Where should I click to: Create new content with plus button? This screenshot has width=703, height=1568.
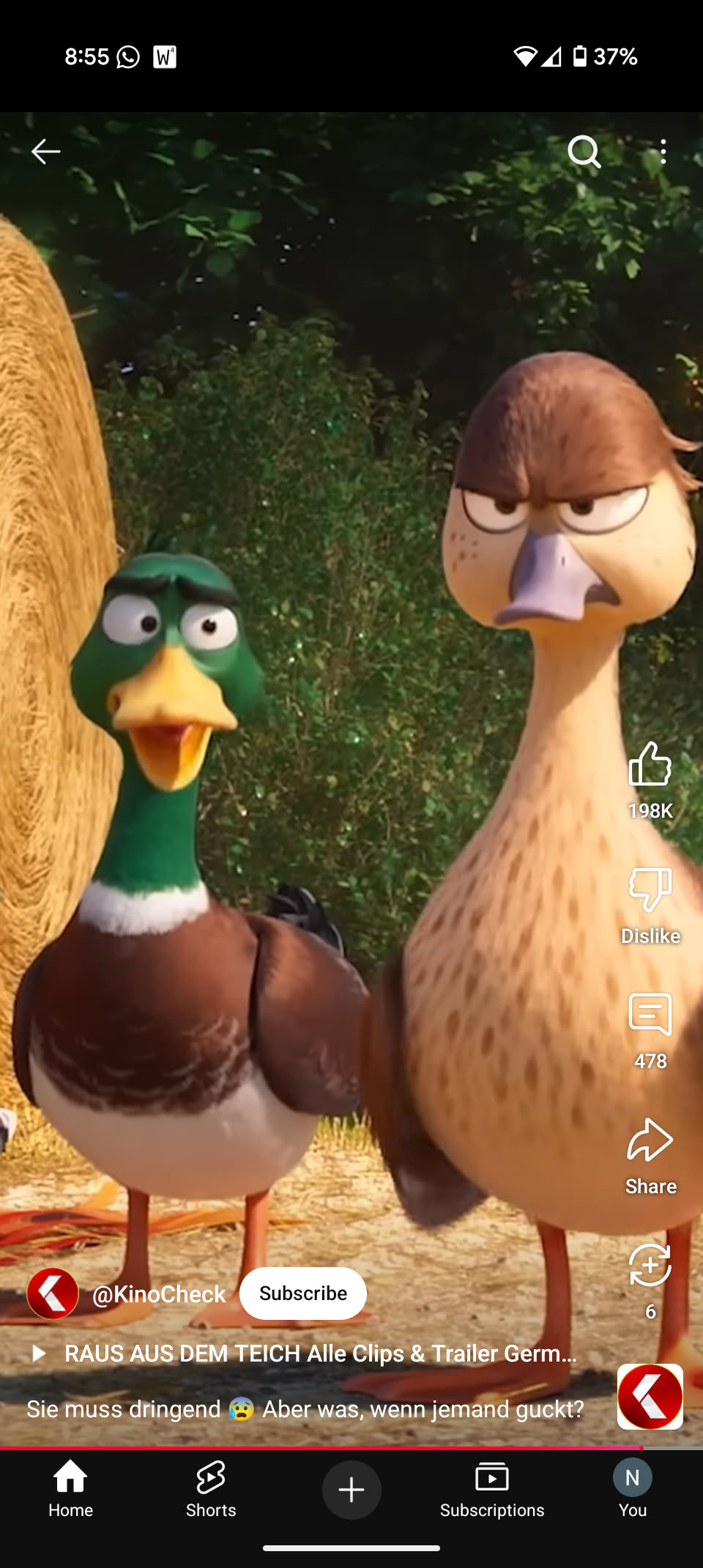click(351, 1490)
